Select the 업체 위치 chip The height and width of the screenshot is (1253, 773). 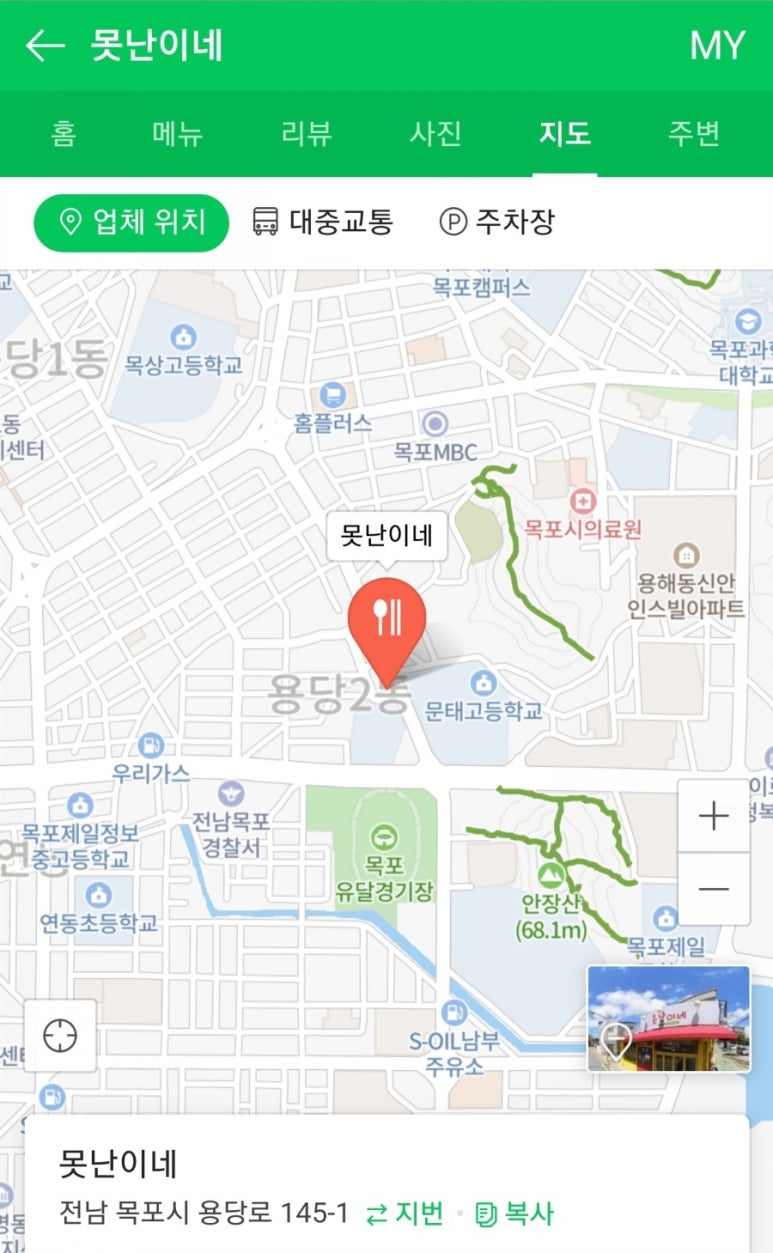point(131,222)
